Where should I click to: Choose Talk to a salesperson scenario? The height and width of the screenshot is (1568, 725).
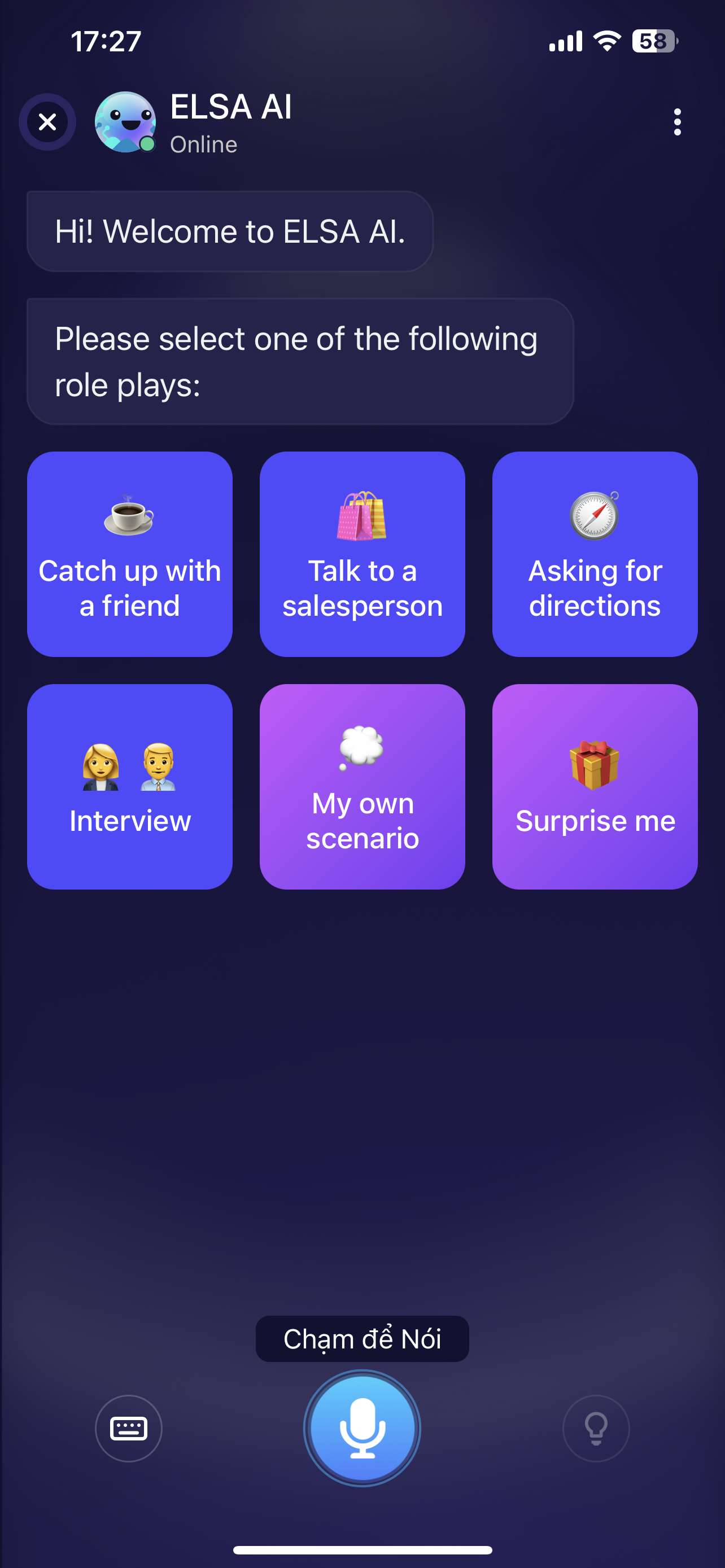click(362, 554)
